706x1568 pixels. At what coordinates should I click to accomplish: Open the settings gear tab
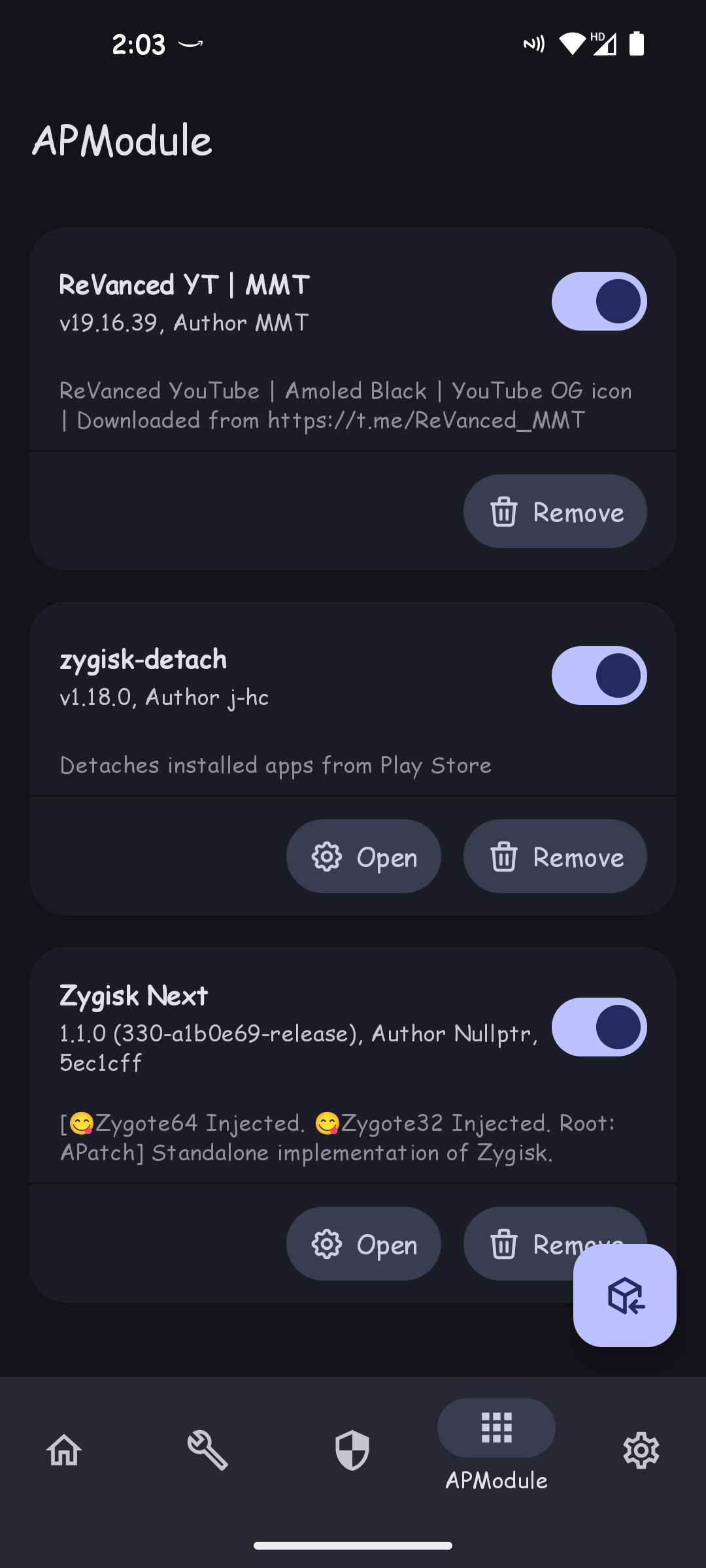[x=641, y=1450]
